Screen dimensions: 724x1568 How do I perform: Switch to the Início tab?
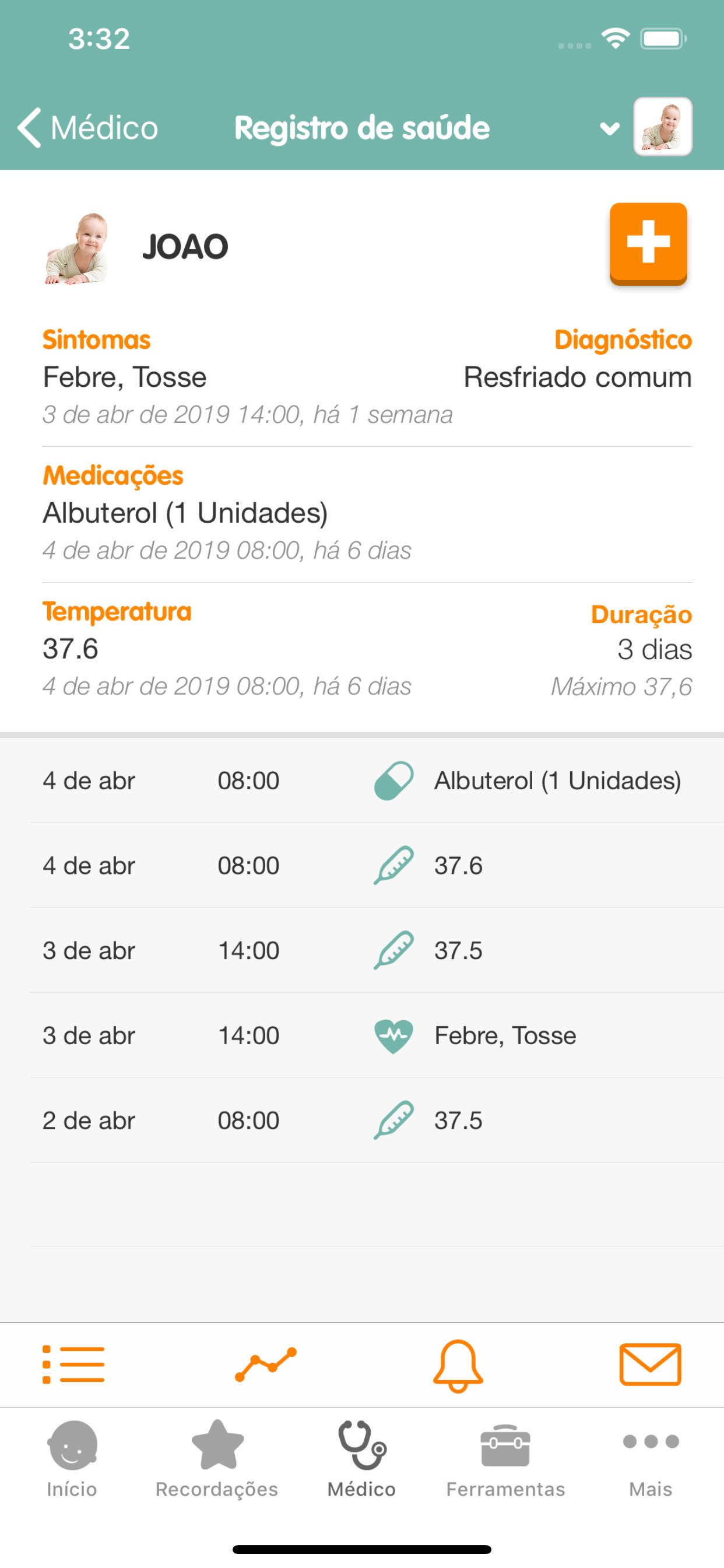72,1459
